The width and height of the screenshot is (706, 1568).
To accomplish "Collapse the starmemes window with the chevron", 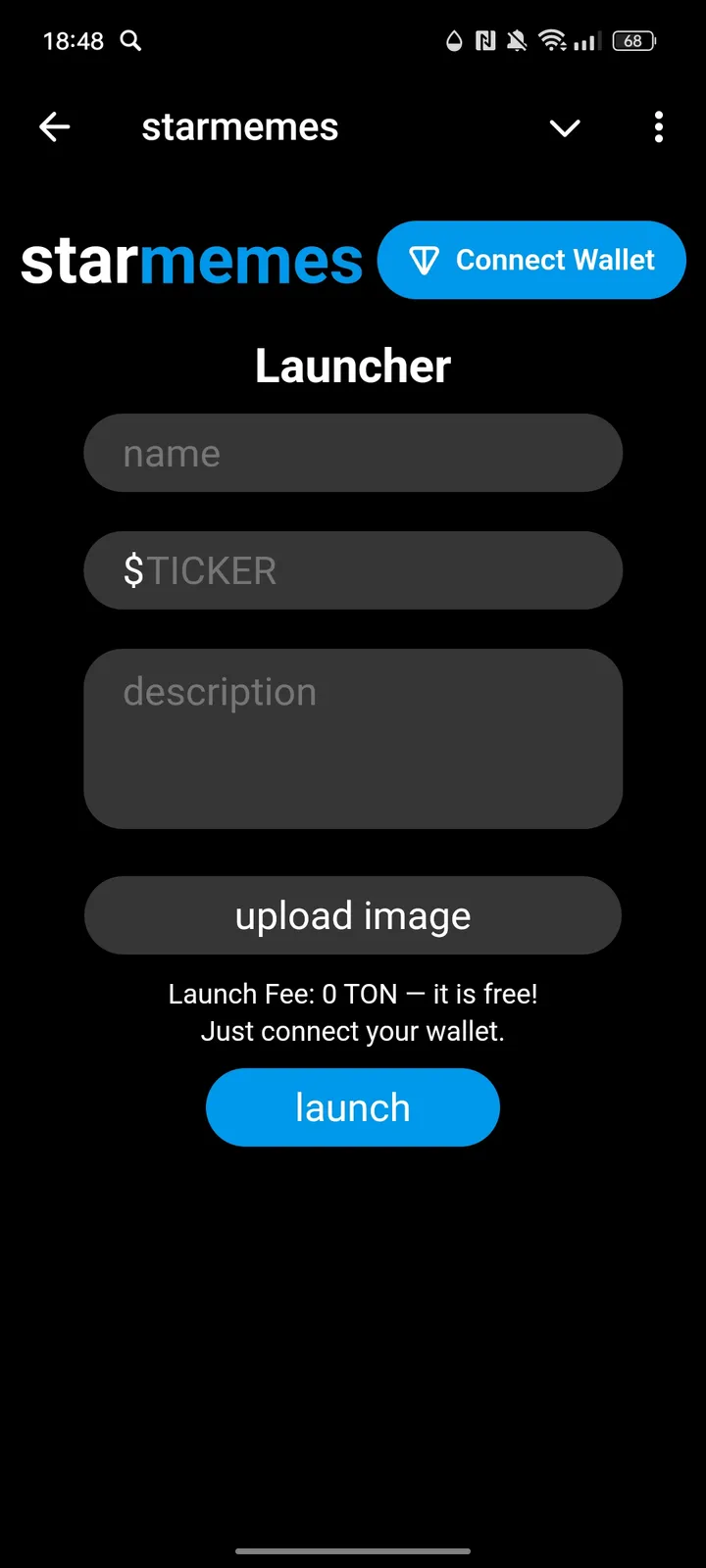I will (x=565, y=127).
